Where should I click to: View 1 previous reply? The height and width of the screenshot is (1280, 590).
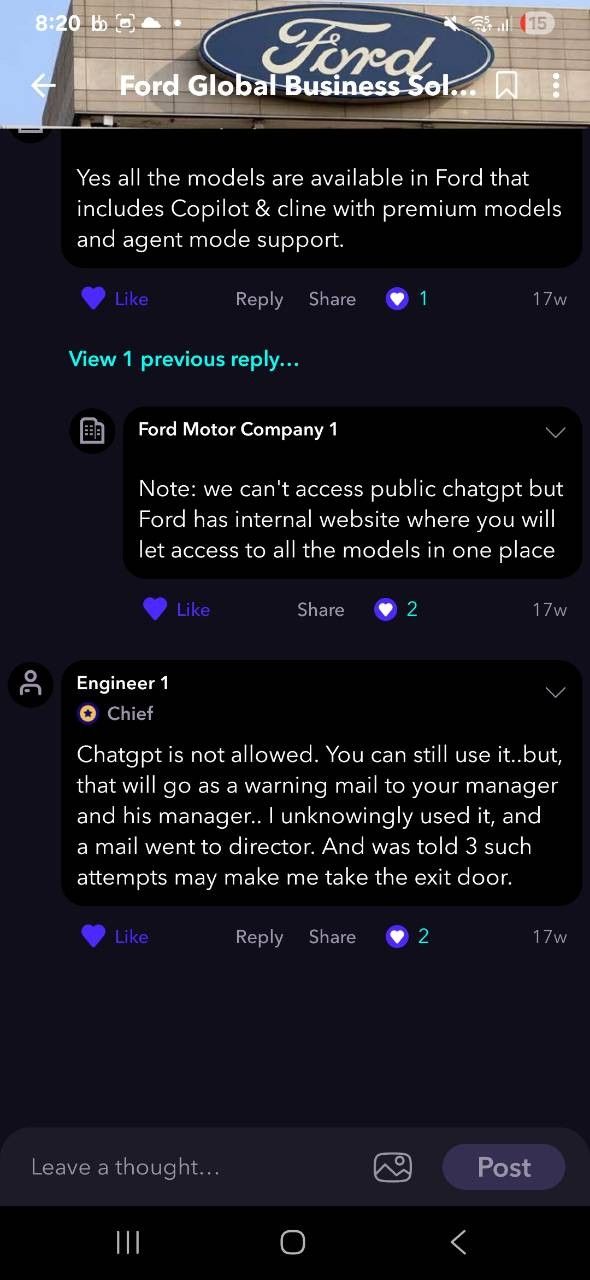click(x=184, y=359)
